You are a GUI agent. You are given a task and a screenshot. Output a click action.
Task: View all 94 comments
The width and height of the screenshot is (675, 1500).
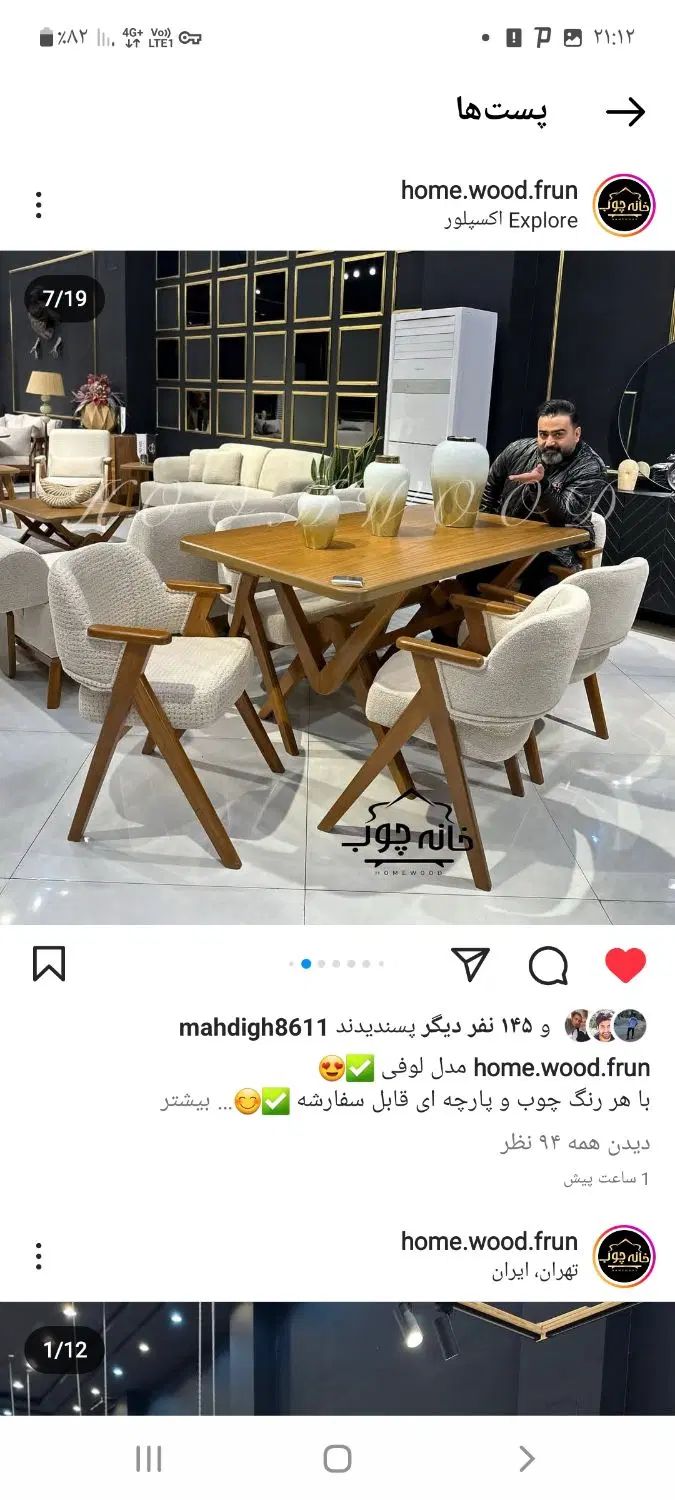[x=575, y=1142]
